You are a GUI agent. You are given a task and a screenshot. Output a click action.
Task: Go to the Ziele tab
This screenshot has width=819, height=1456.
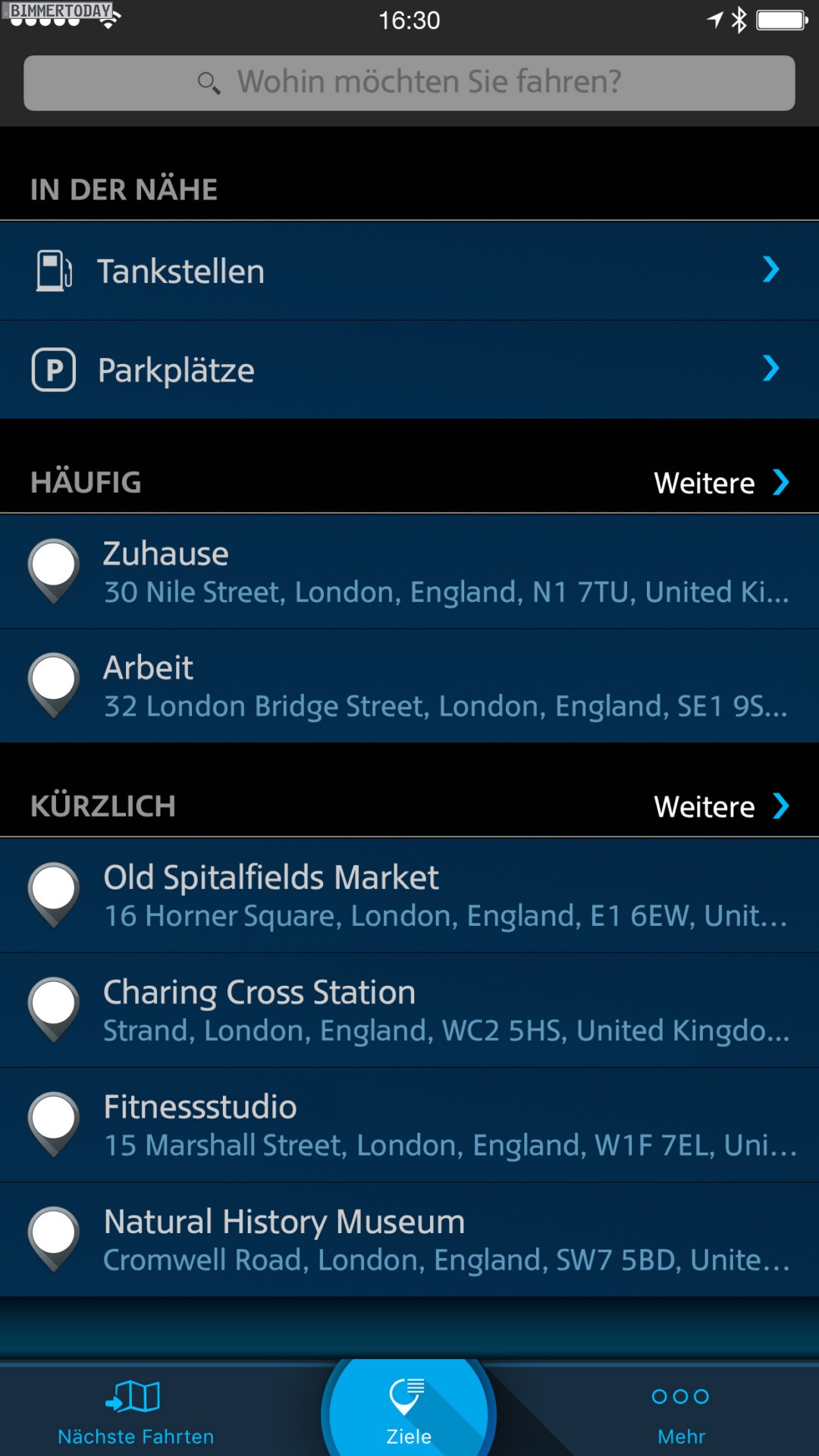tap(409, 1412)
